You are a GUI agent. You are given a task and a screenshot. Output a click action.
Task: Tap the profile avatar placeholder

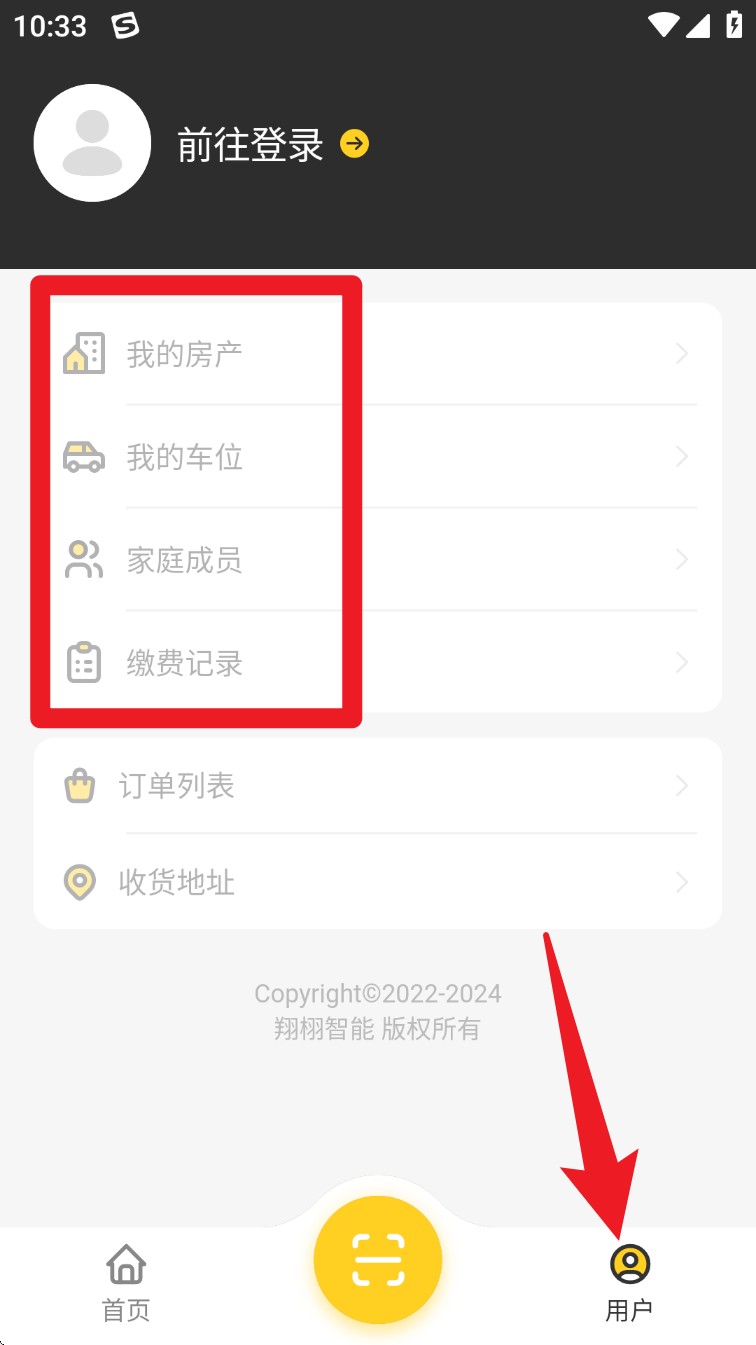point(92,143)
